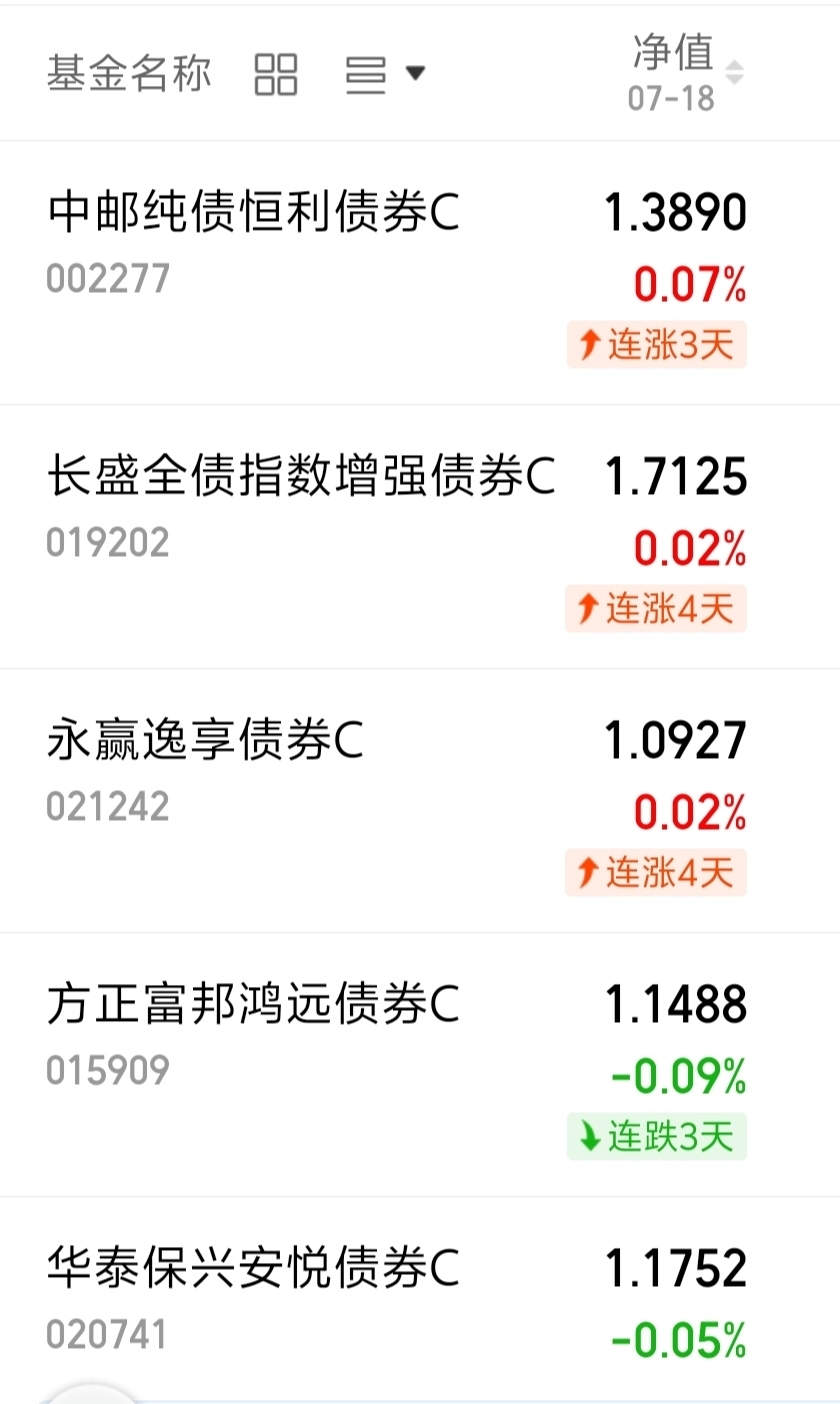The width and height of the screenshot is (840, 1404).
Task: Open 中邮纯债恒利债券C fund details
Action: (x=420, y=273)
